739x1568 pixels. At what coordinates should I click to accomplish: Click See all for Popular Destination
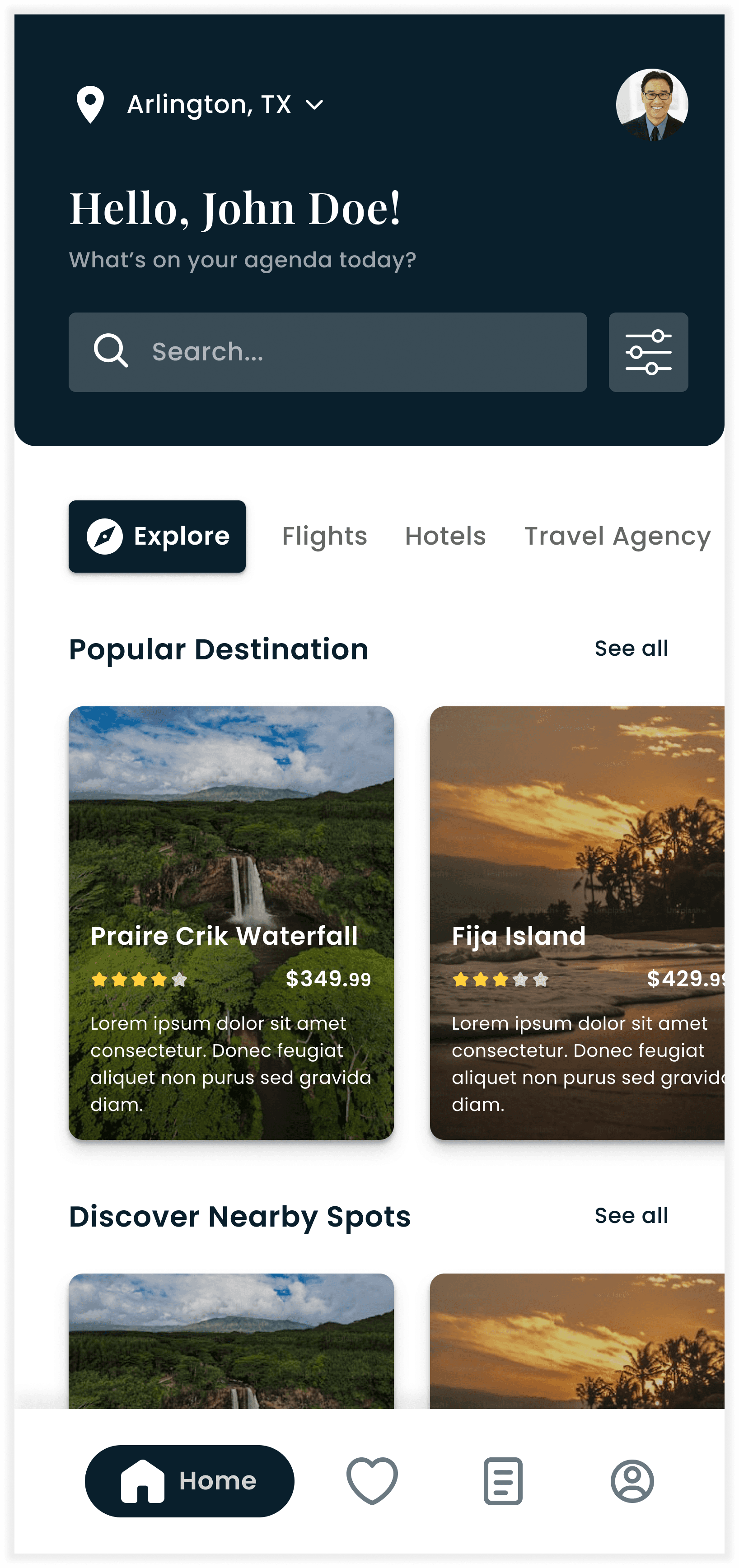[x=631, y=648]
